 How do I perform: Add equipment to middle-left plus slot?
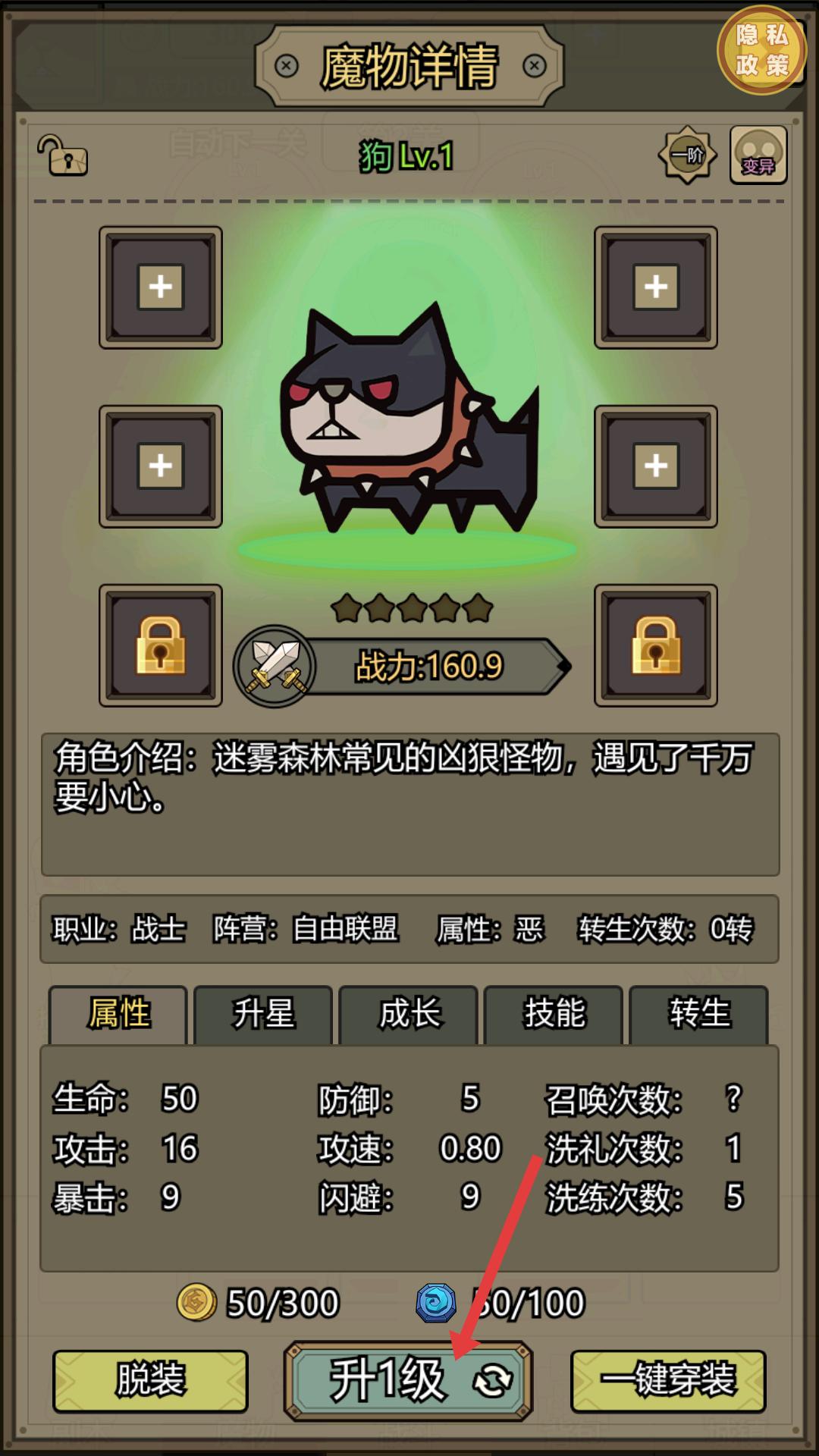pyautogui.click(x=161, y=466)
